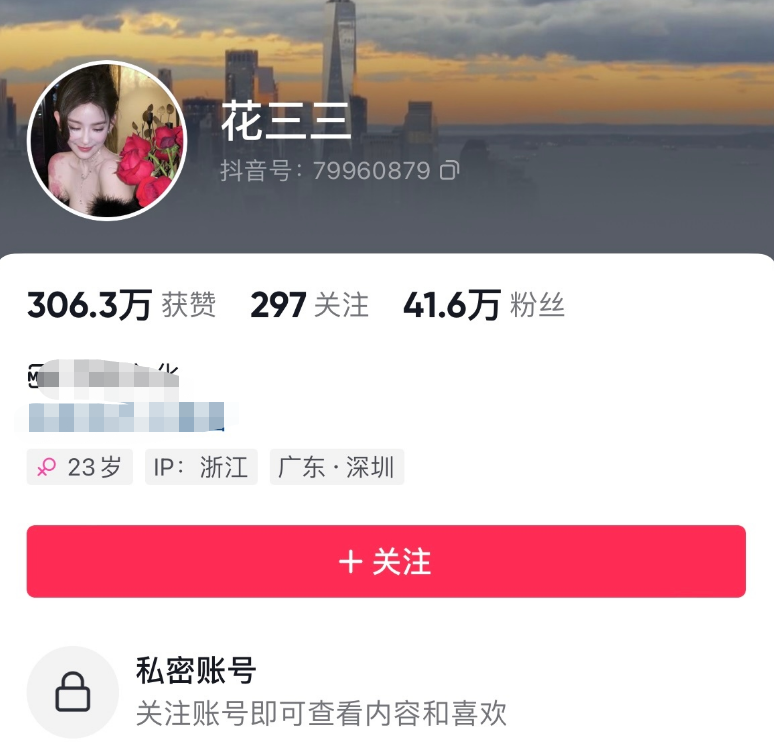Copy the Douyin ID number

tap(450, 171)
